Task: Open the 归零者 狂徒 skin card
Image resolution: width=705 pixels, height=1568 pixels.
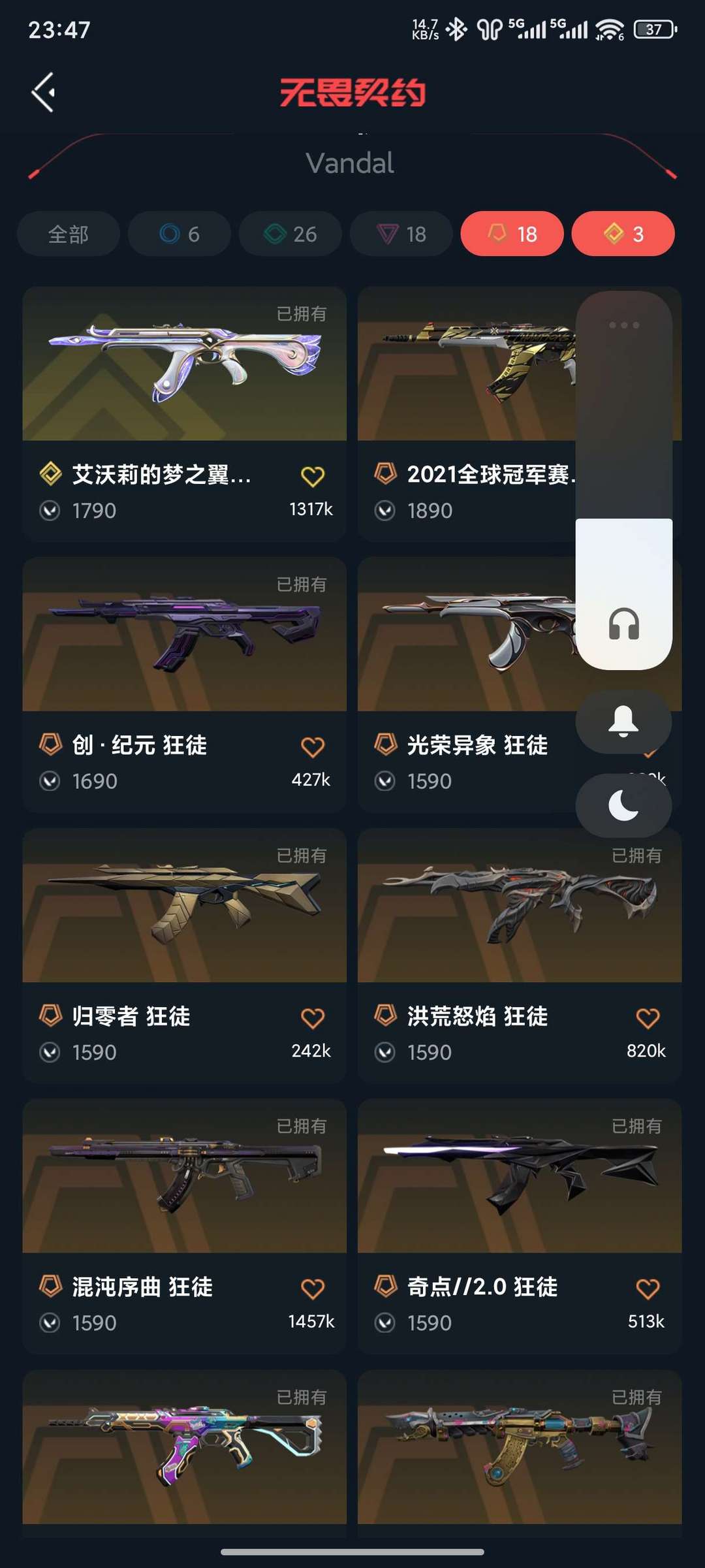Action: tap(185, 955)
